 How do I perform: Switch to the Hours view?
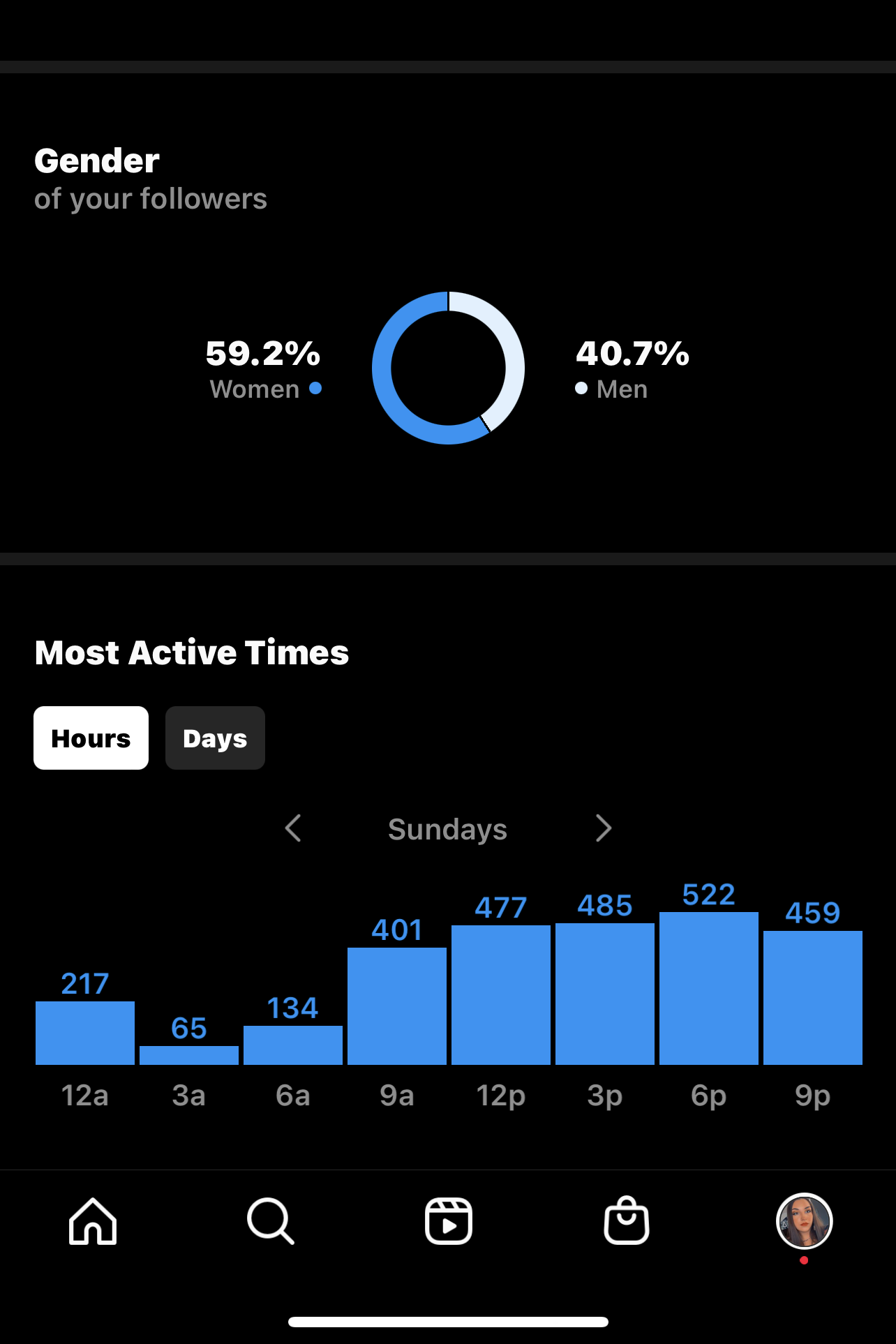click(91, 738)
